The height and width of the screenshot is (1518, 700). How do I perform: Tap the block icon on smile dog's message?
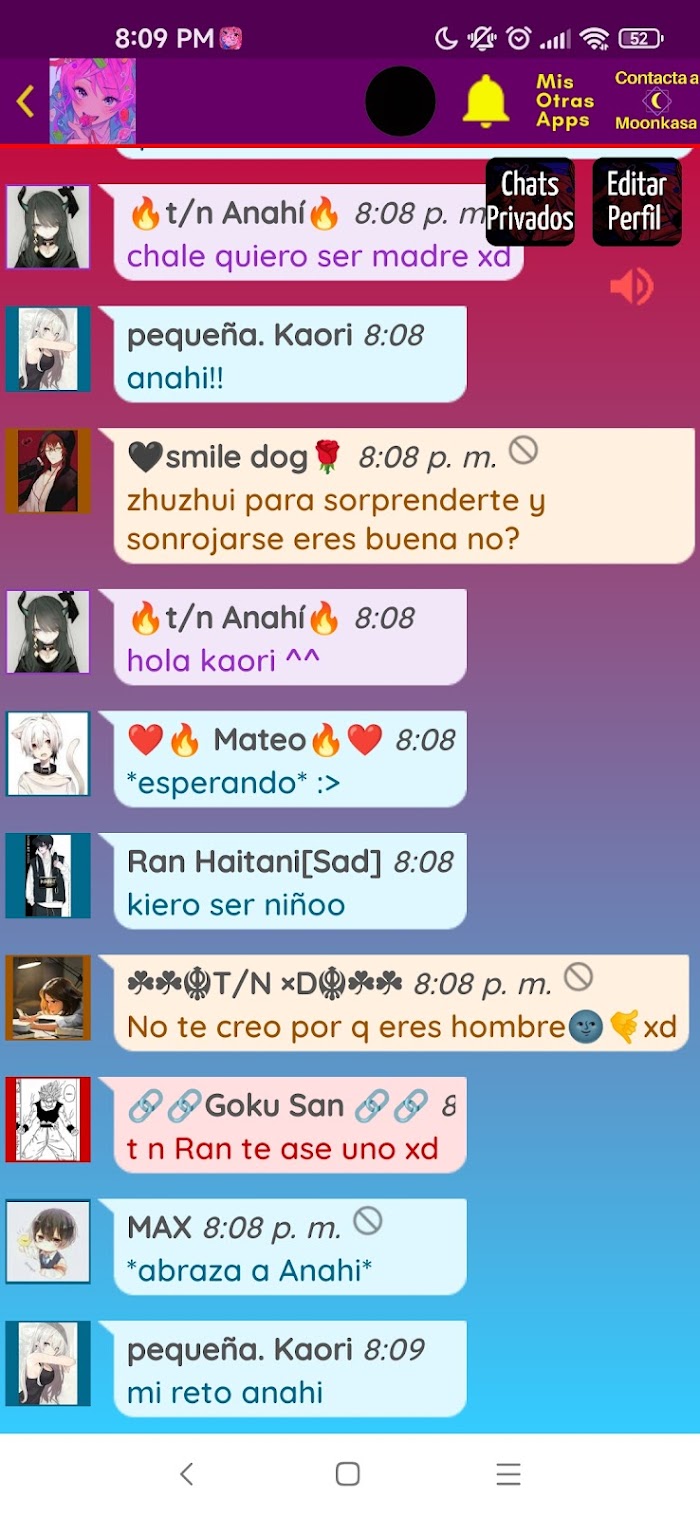tap(523, 451)
